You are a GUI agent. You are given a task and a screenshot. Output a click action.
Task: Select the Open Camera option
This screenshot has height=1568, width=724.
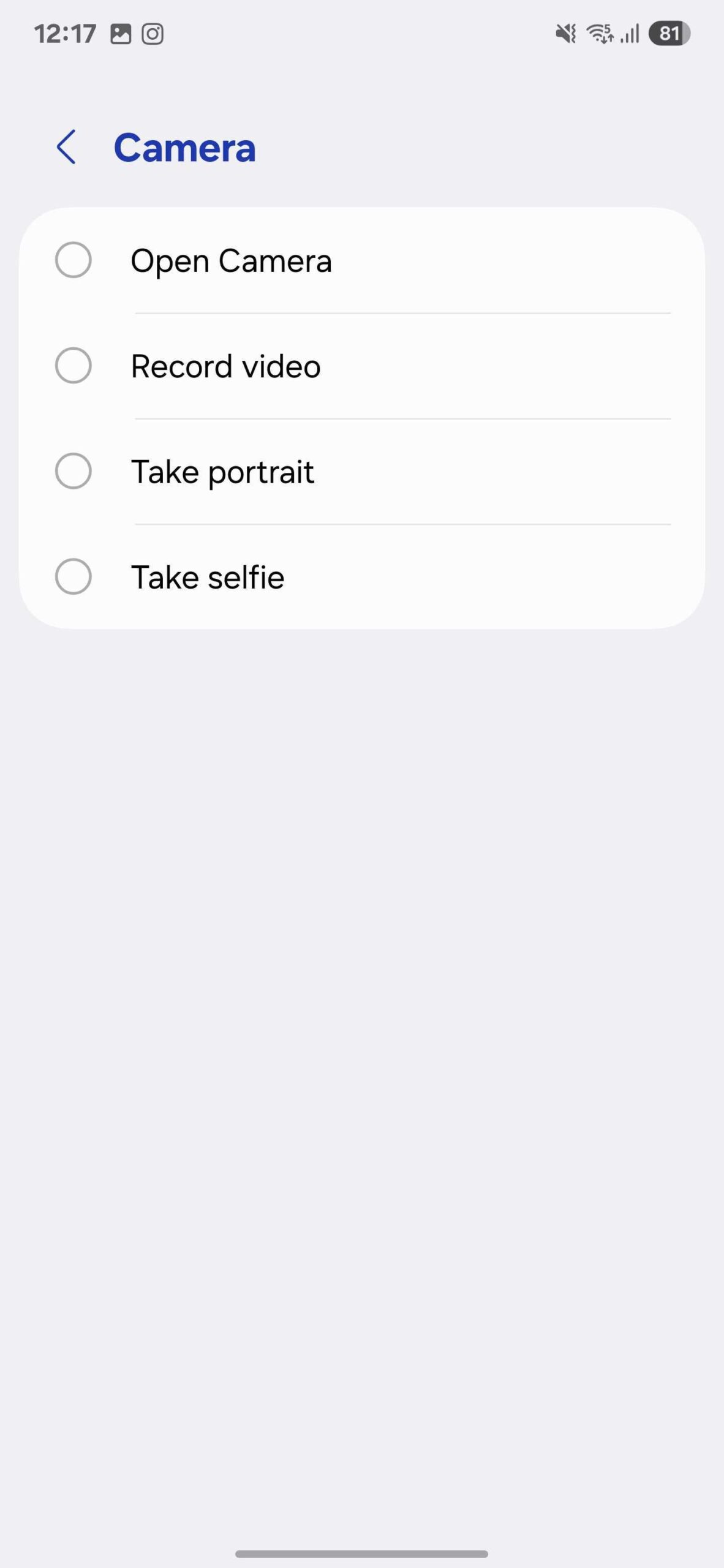[x=74, y=260]
